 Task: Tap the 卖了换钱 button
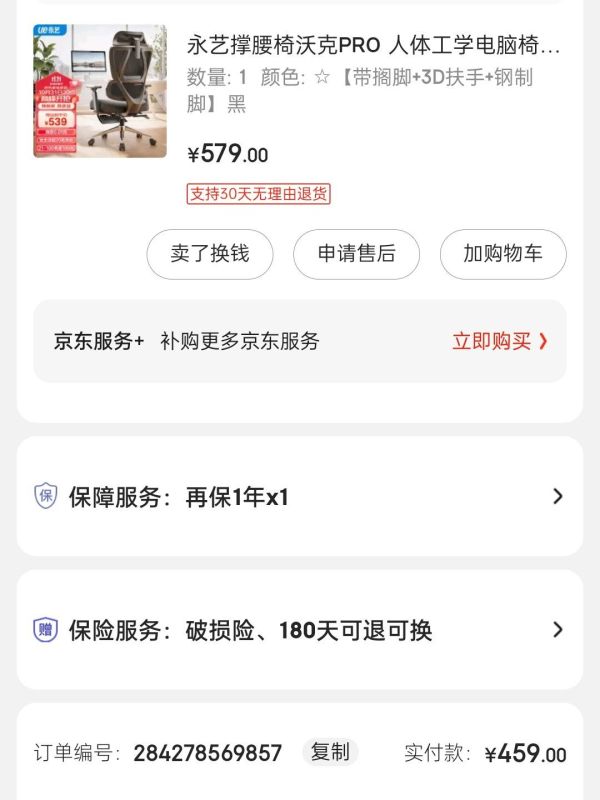[x=210, y=254]
